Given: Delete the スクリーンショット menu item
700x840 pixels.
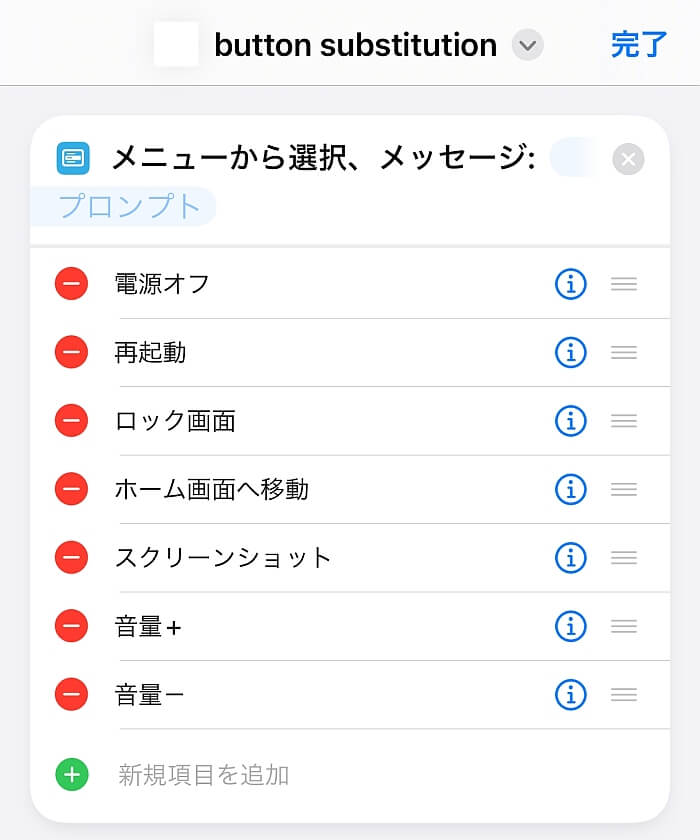Looking at the screenshot, I should 71,557.
